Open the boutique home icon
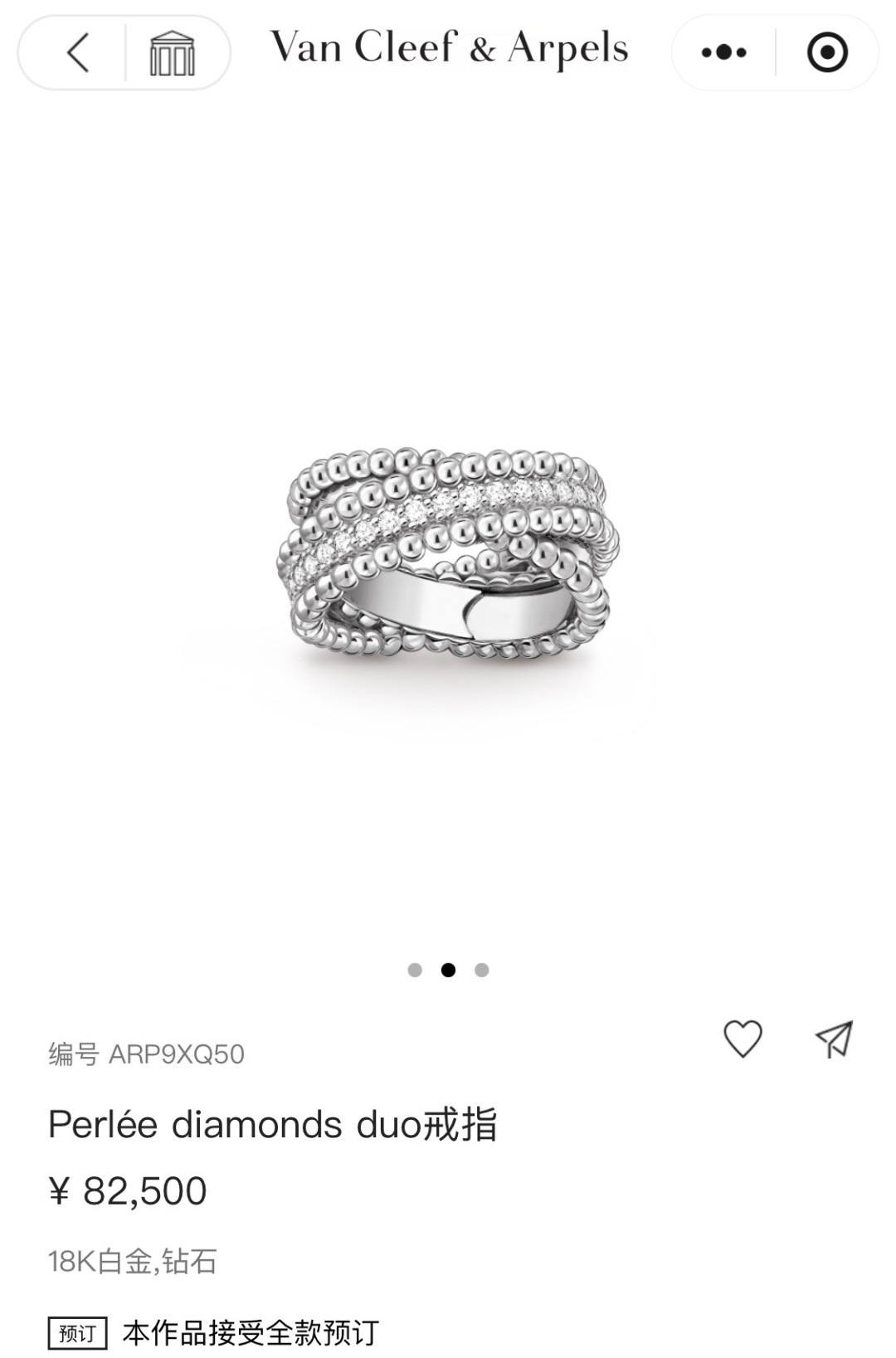Image resolution: width=896 pixels, height=1358 pixels. tap(172, 53)
